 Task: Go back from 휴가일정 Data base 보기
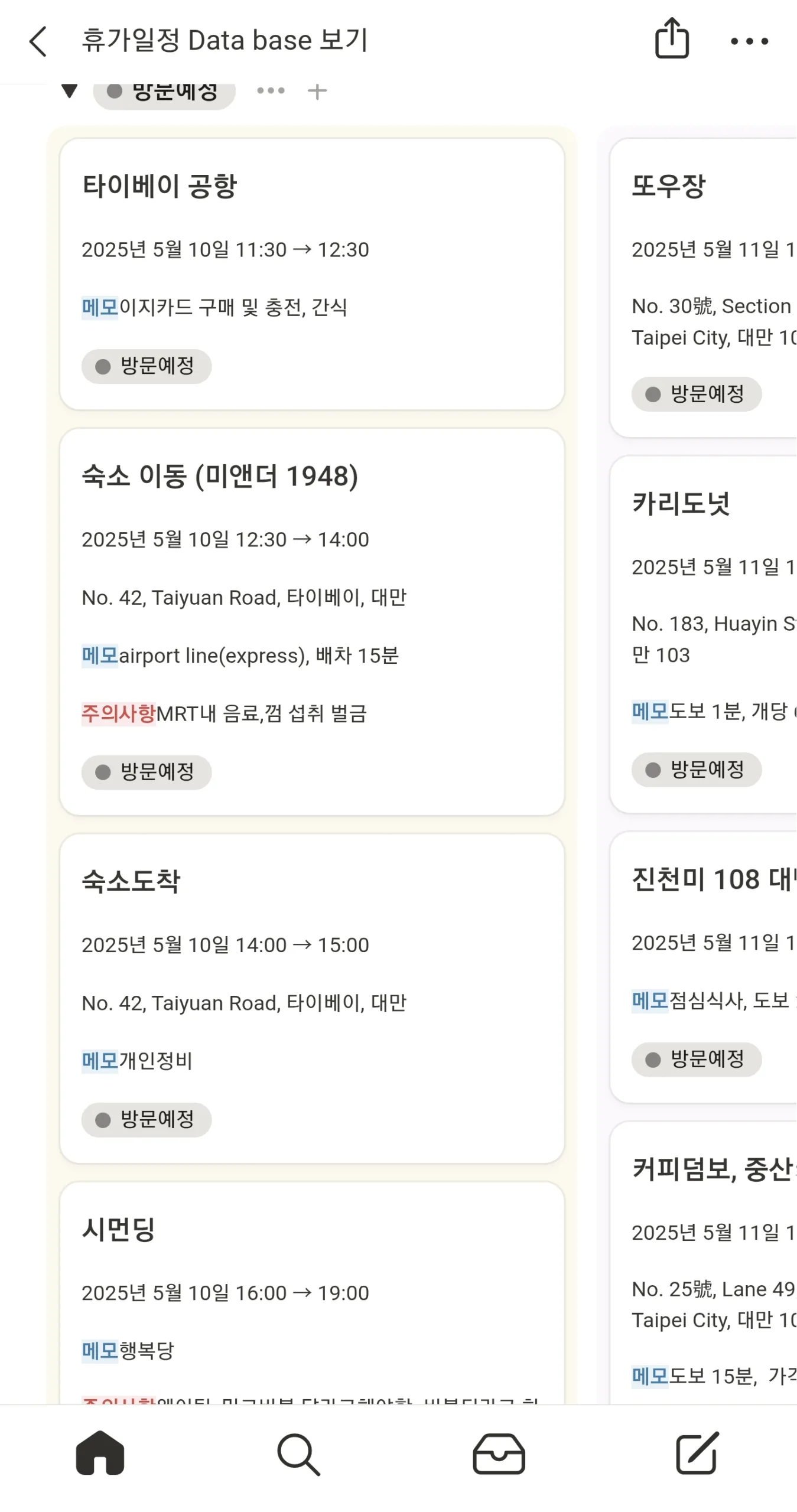(38, 41)
